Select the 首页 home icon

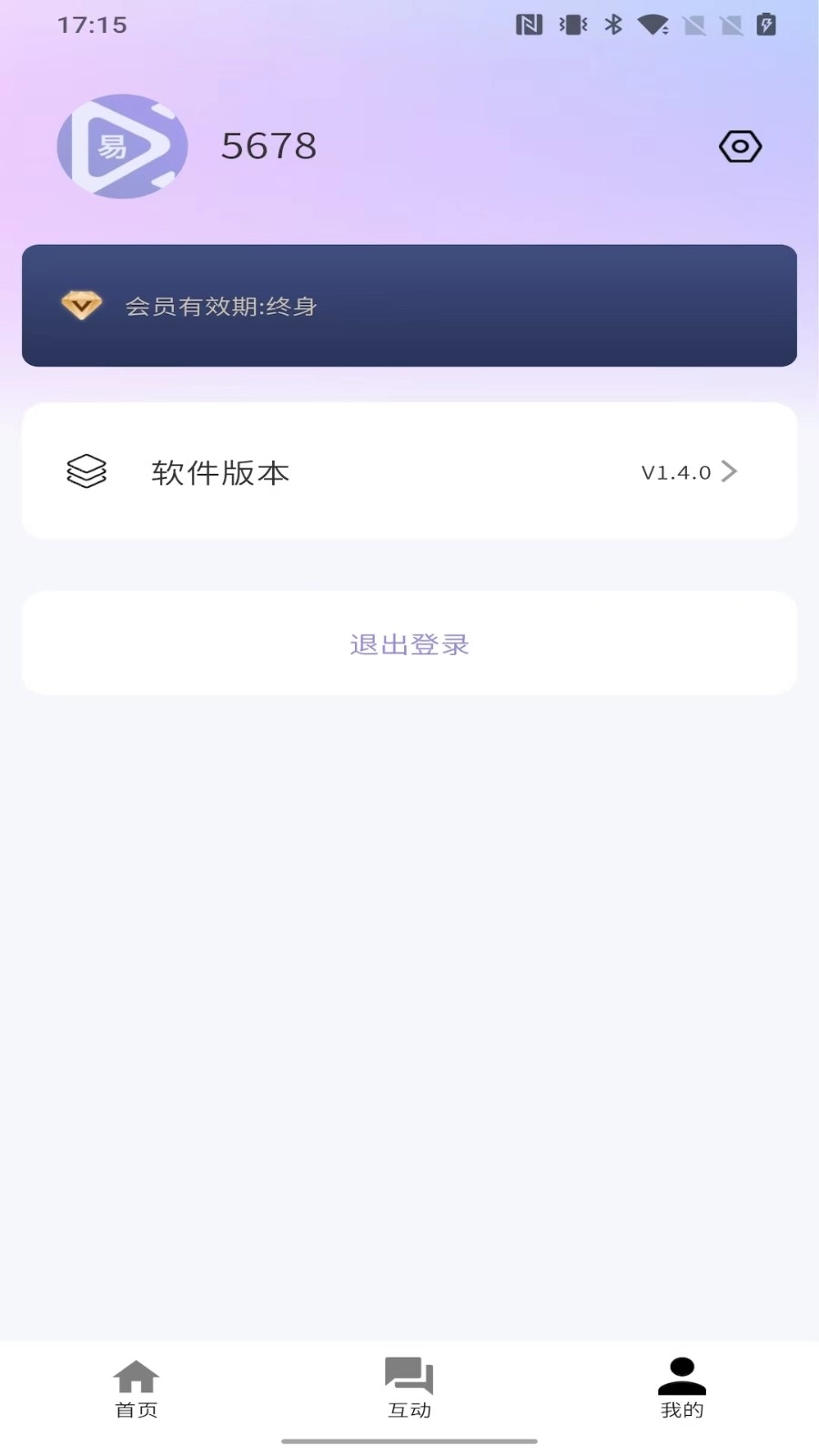135,1376
